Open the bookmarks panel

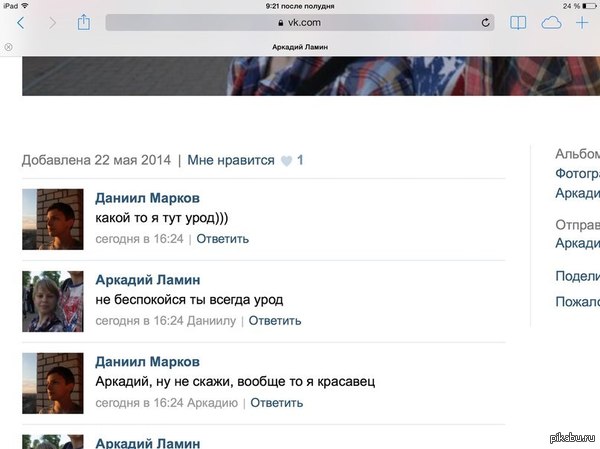518,22
